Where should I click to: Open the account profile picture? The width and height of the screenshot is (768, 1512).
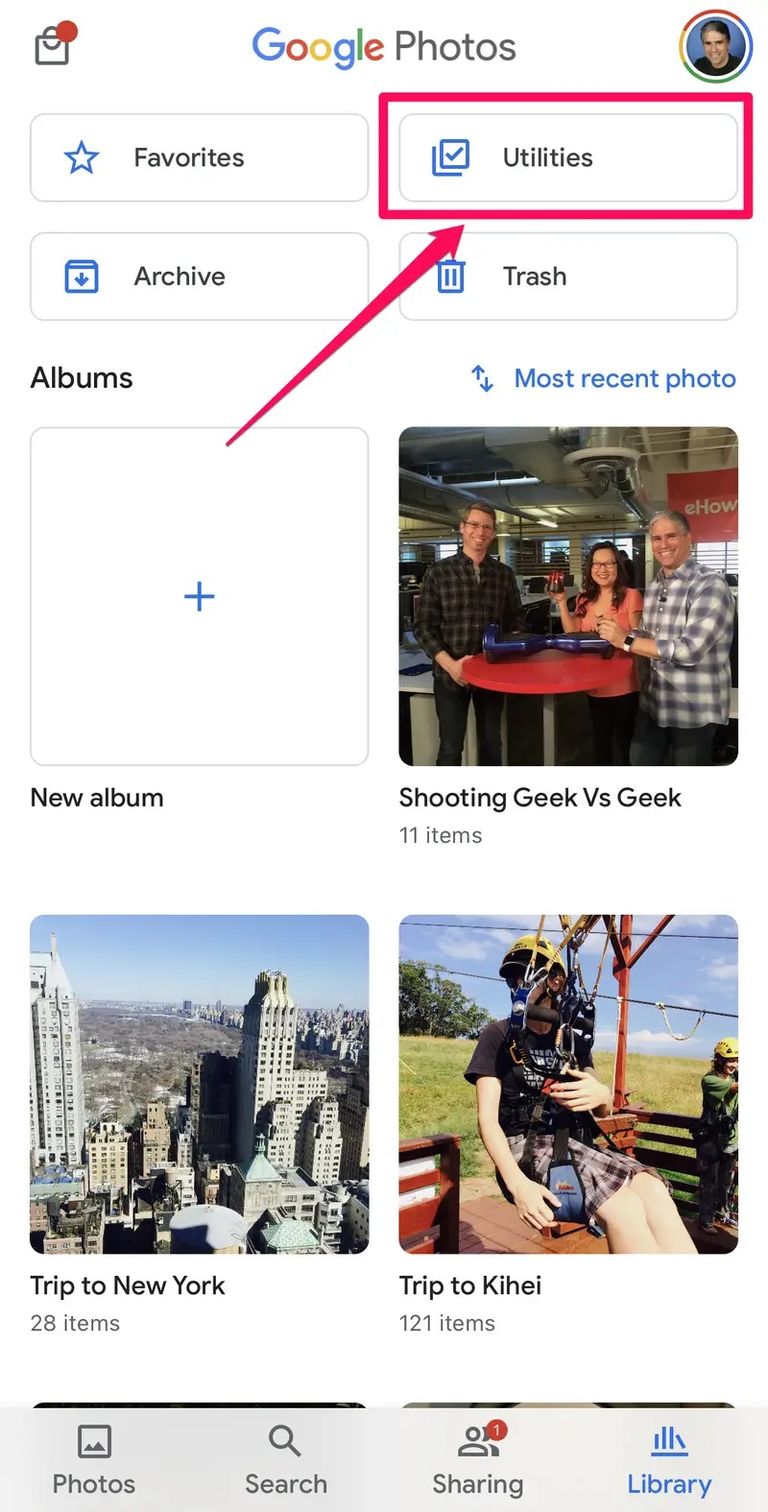[715, 47]
